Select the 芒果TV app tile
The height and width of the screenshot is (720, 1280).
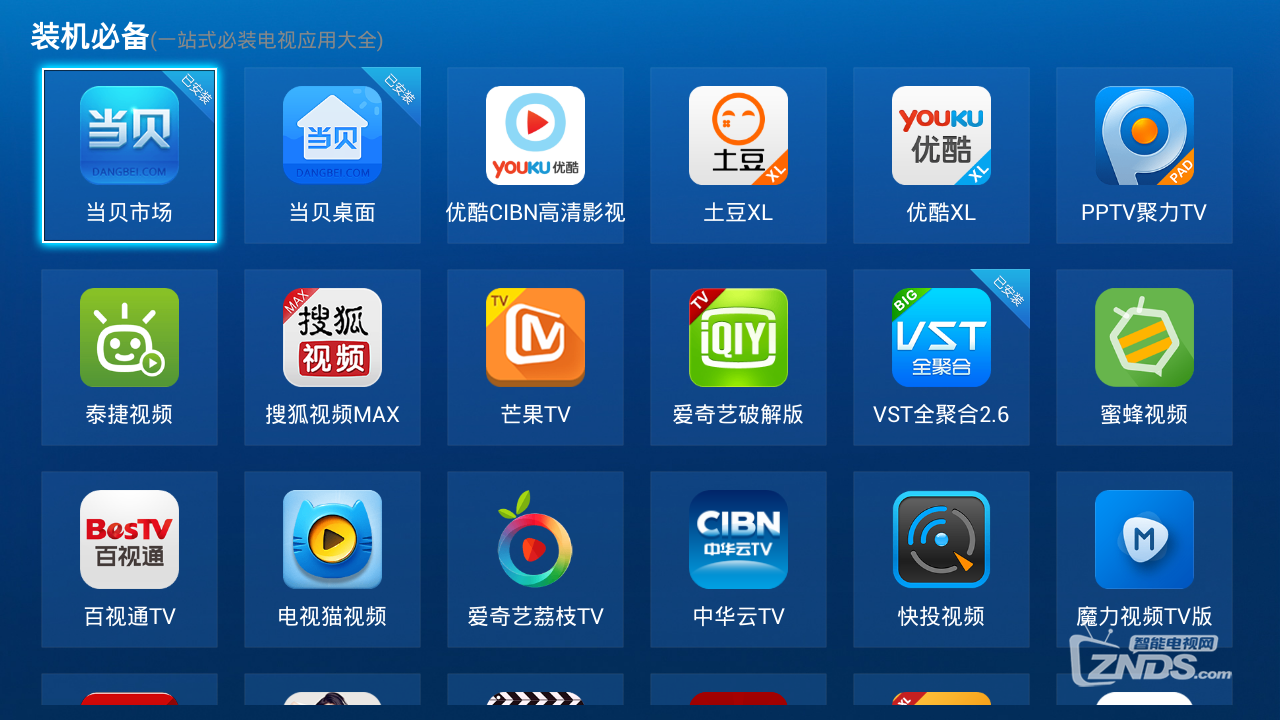coord(535,357)
